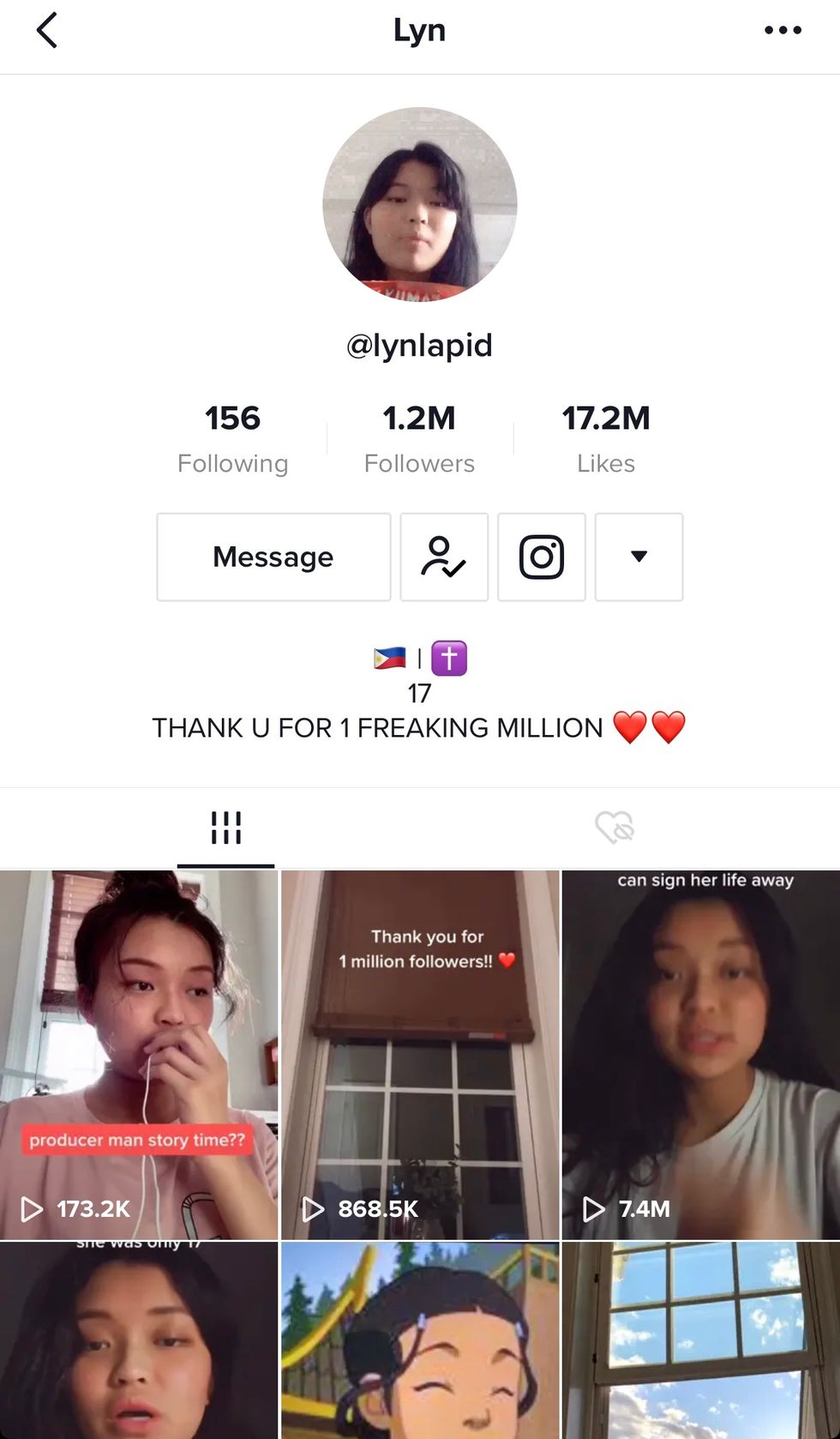Expand suggested accounts dropdown arrow
The height and width of the screenshot is (1439, 840).
tap(639, 557)
